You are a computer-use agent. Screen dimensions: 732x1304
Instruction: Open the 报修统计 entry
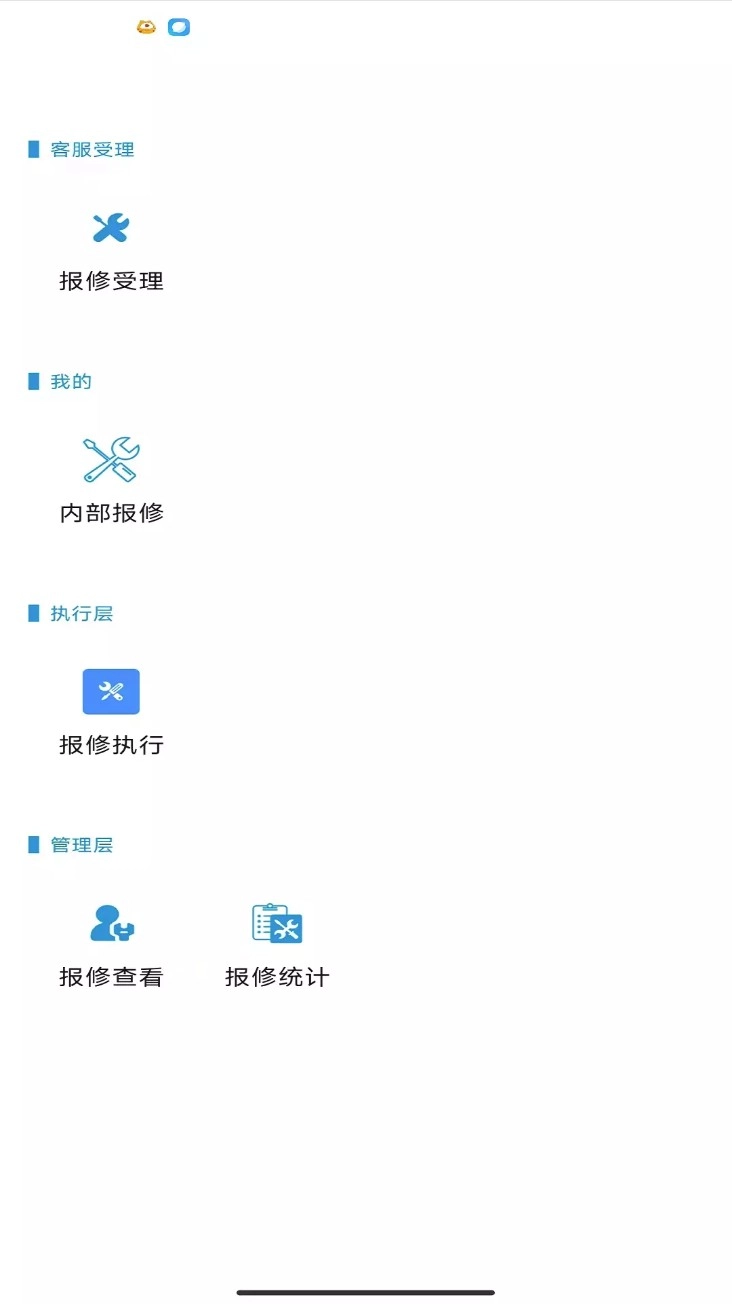click(x=276, y=977)
